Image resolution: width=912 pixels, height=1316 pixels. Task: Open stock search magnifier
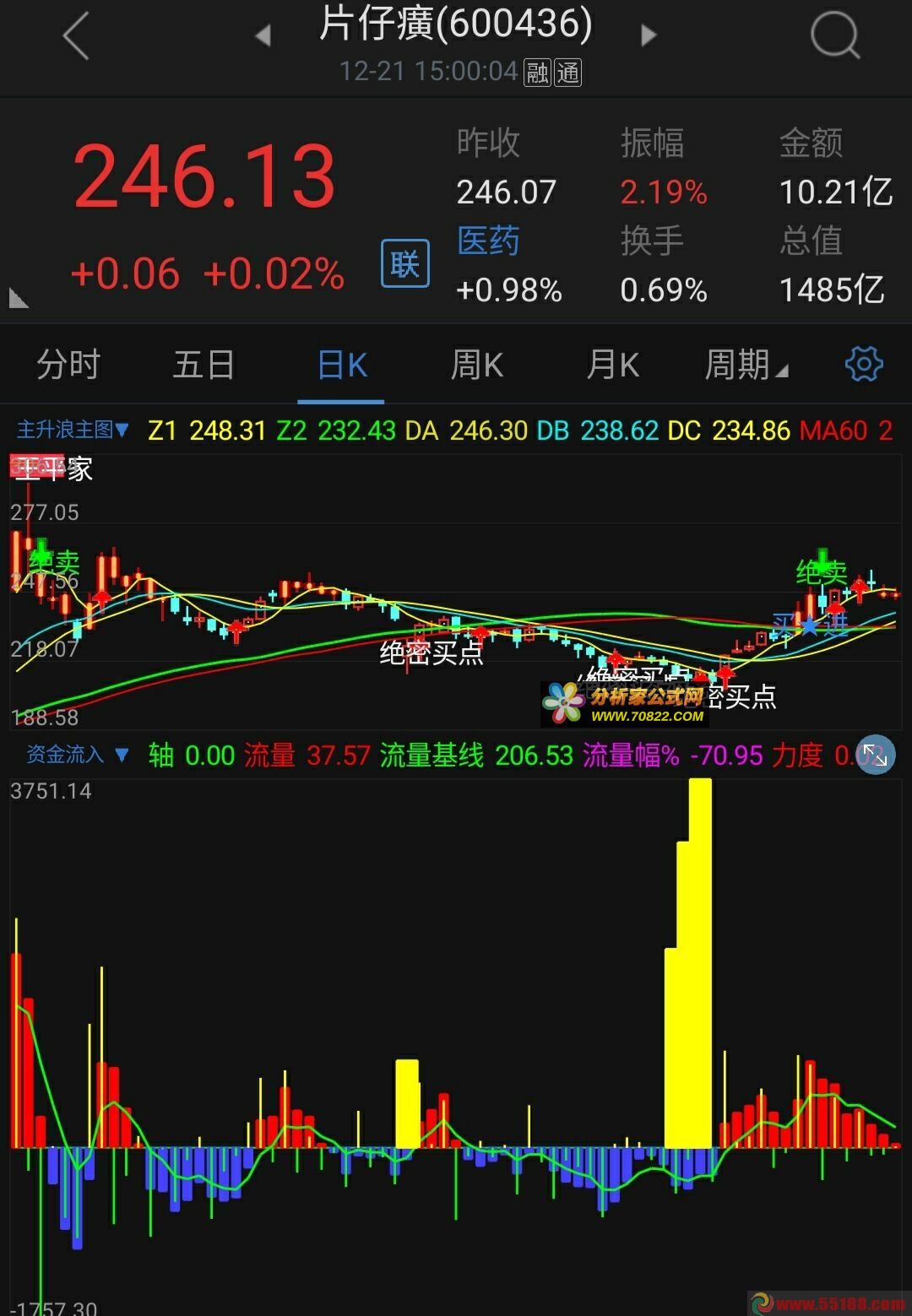[x=833, y=36]
